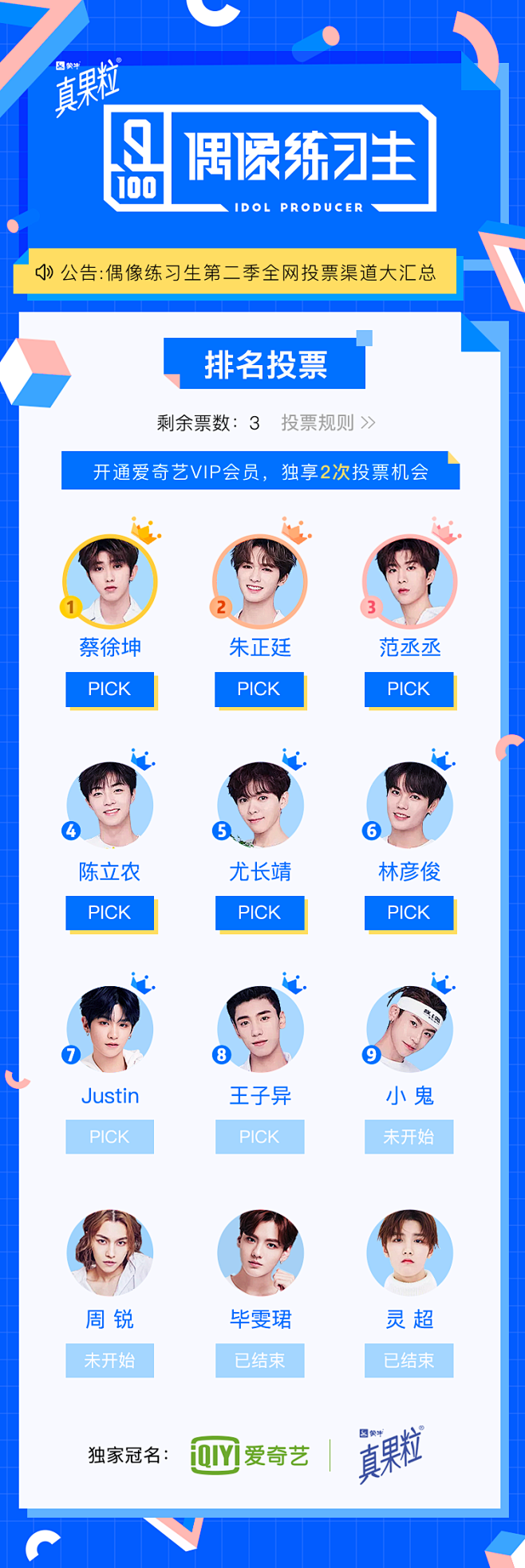Open the iQIYI VIP membership banner
This screenshot has height=1568, width=525.
pyautogui.click(x=260, y=472)
